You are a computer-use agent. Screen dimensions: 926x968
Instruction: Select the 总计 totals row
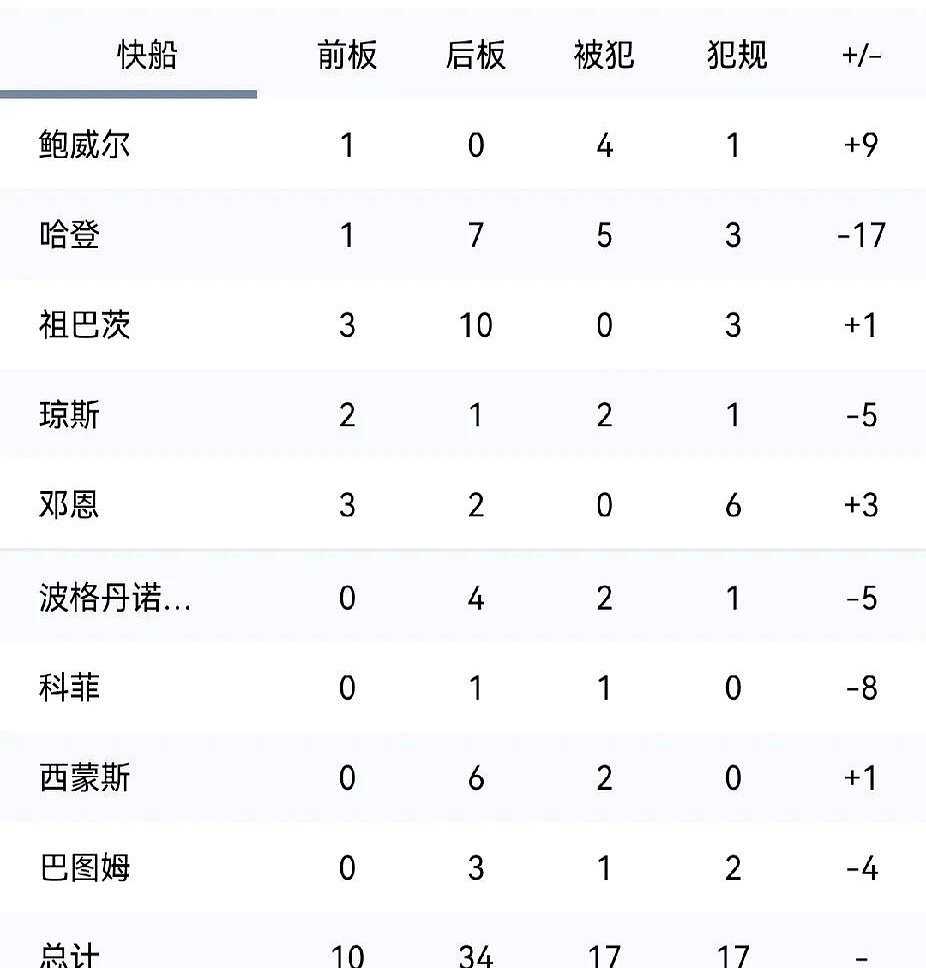[x=65, y=953]
